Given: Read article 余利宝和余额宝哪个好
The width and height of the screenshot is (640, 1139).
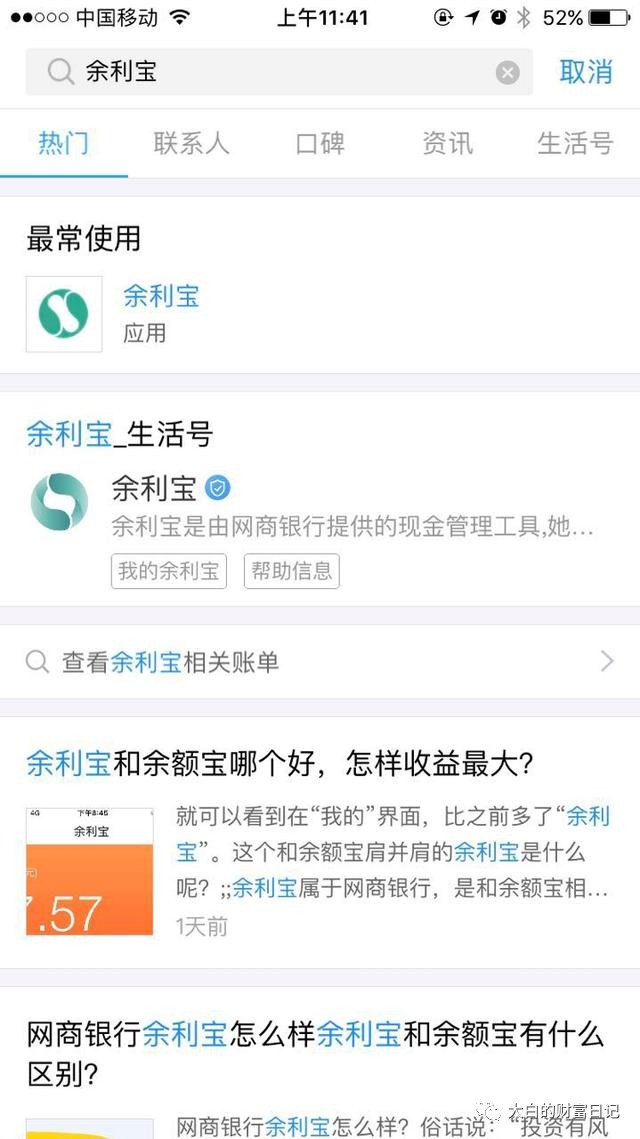Looking at the screenshot, I should pos(320,841).
